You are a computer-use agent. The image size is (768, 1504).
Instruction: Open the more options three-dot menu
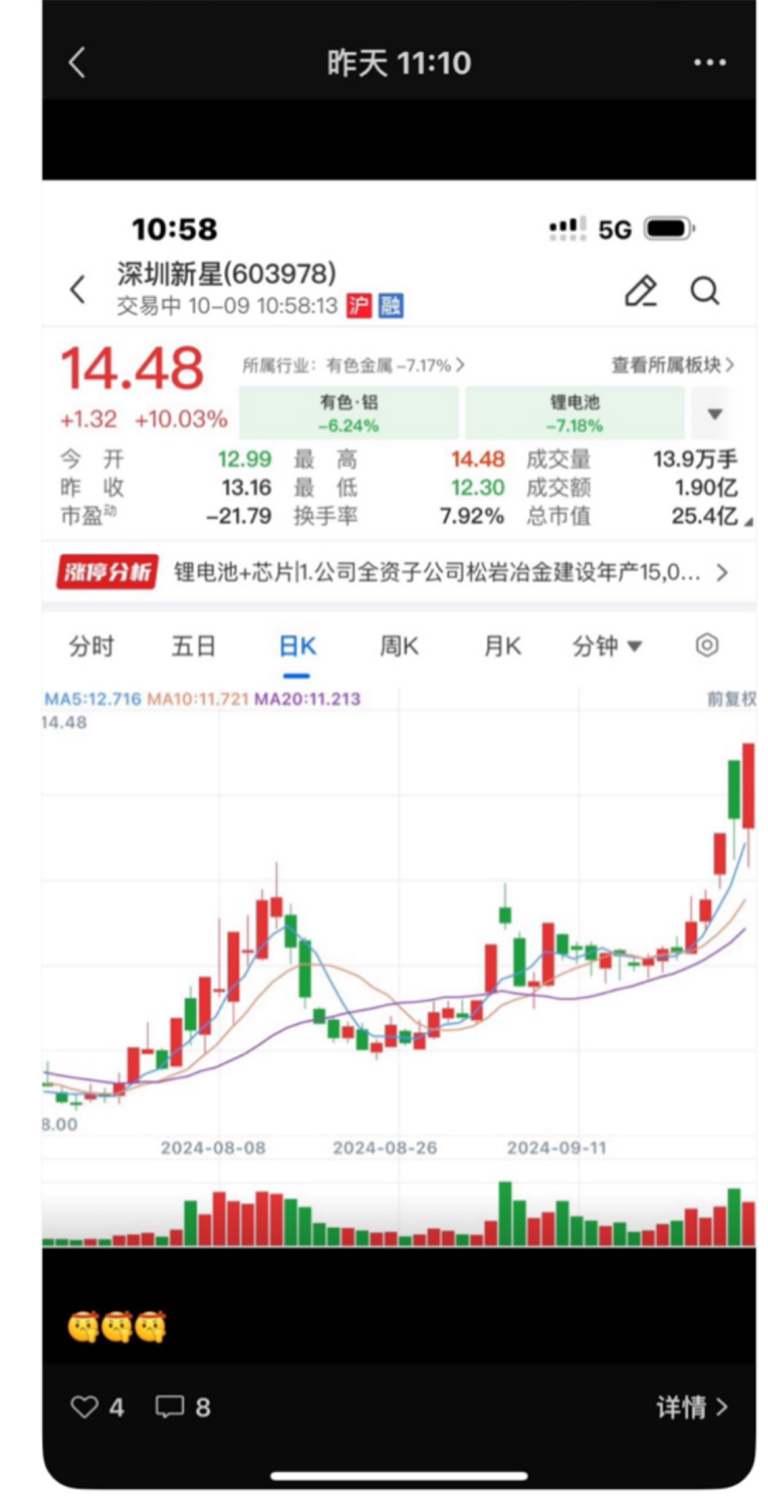(x=710, y=62)
